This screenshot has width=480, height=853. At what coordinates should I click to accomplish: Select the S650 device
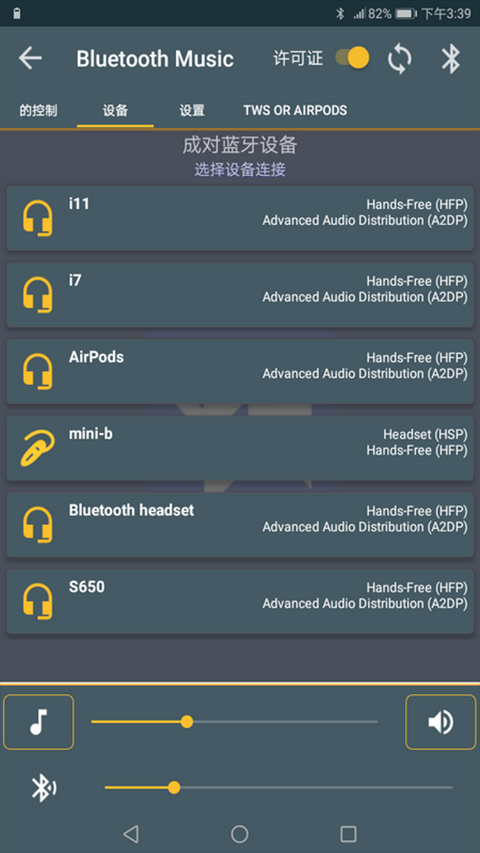[x=240, y=602]
